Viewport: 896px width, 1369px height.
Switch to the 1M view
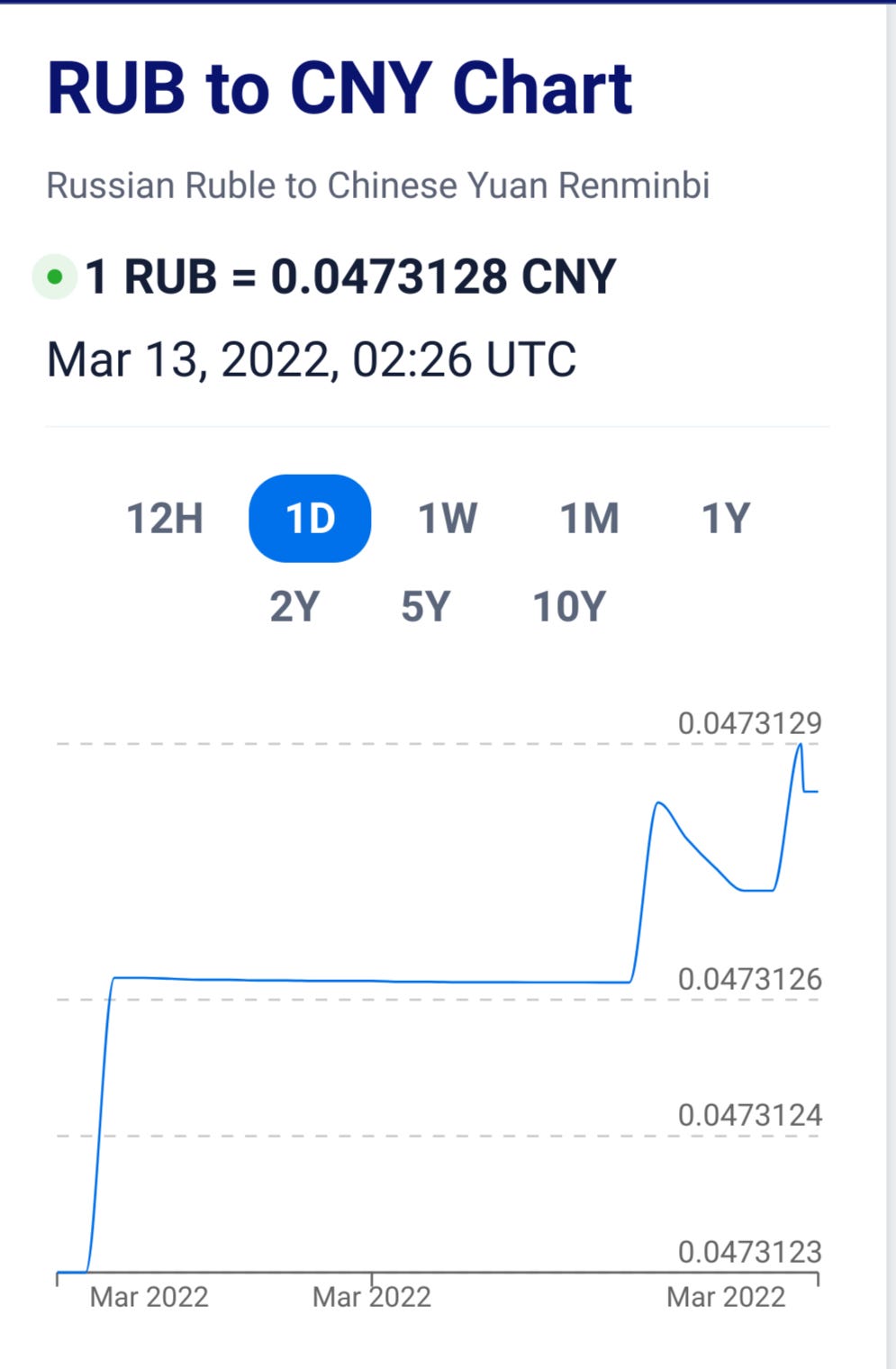[x=589, y=519]
